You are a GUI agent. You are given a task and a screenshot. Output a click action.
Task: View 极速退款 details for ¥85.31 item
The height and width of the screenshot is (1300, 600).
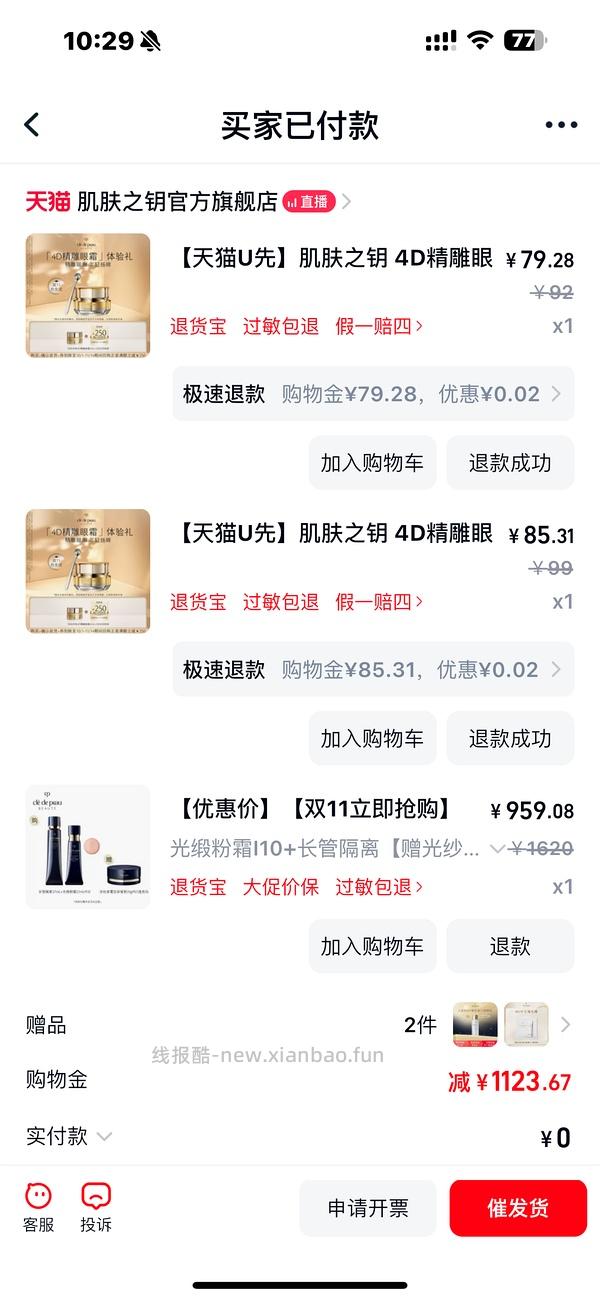[x=373, y=670]
